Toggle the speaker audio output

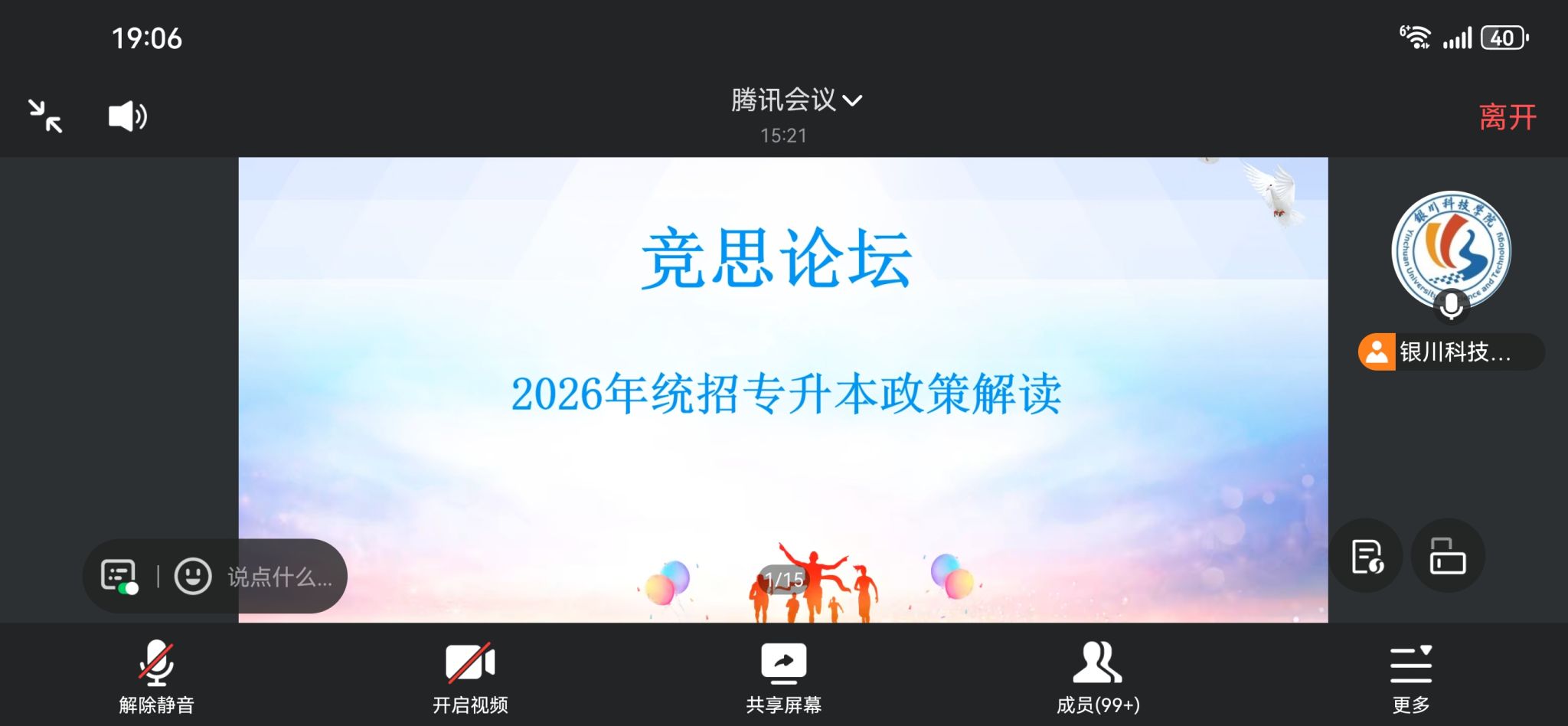(x=127, y=116)
